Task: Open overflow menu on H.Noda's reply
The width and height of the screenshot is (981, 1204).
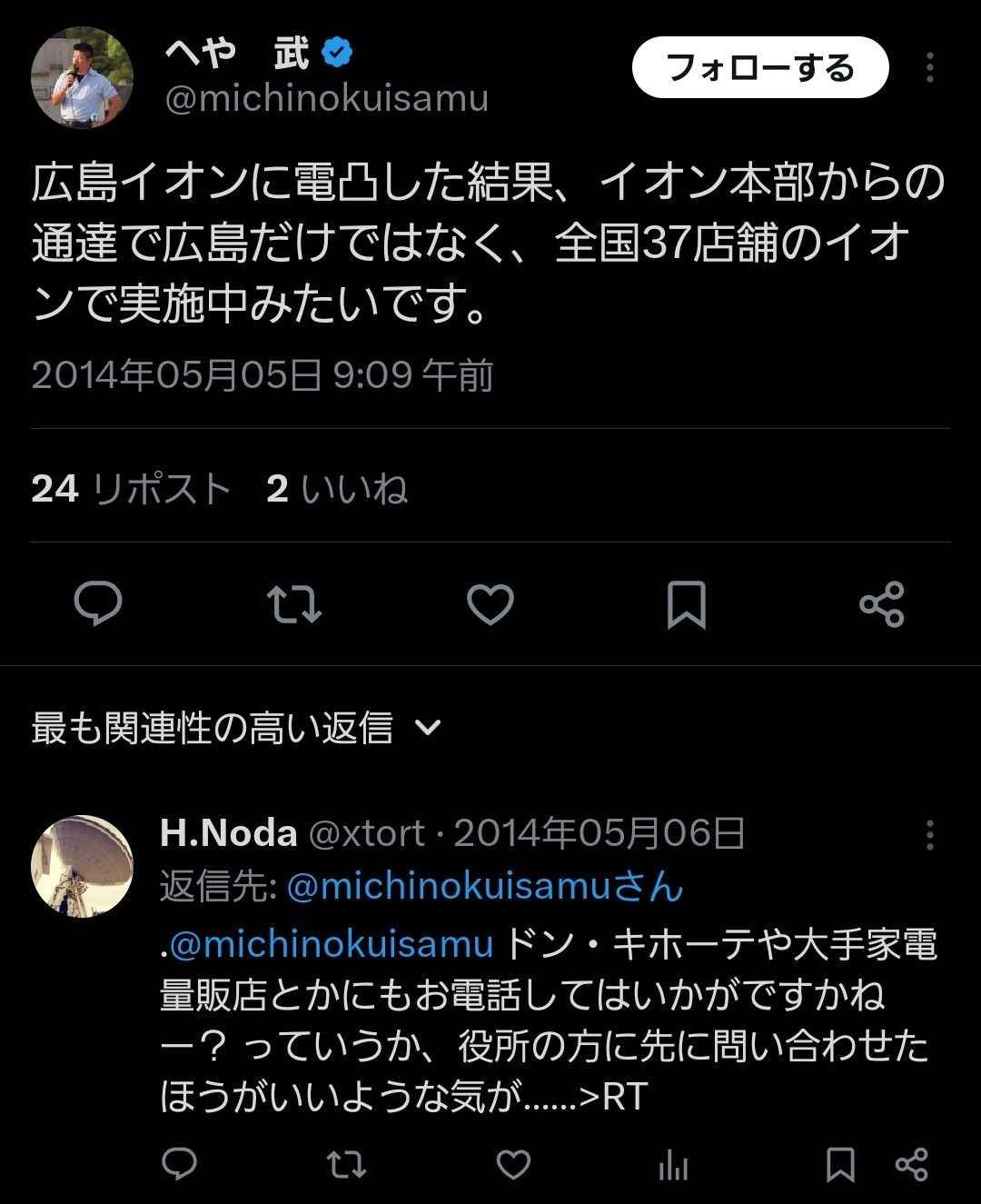Action: point(929,834)
